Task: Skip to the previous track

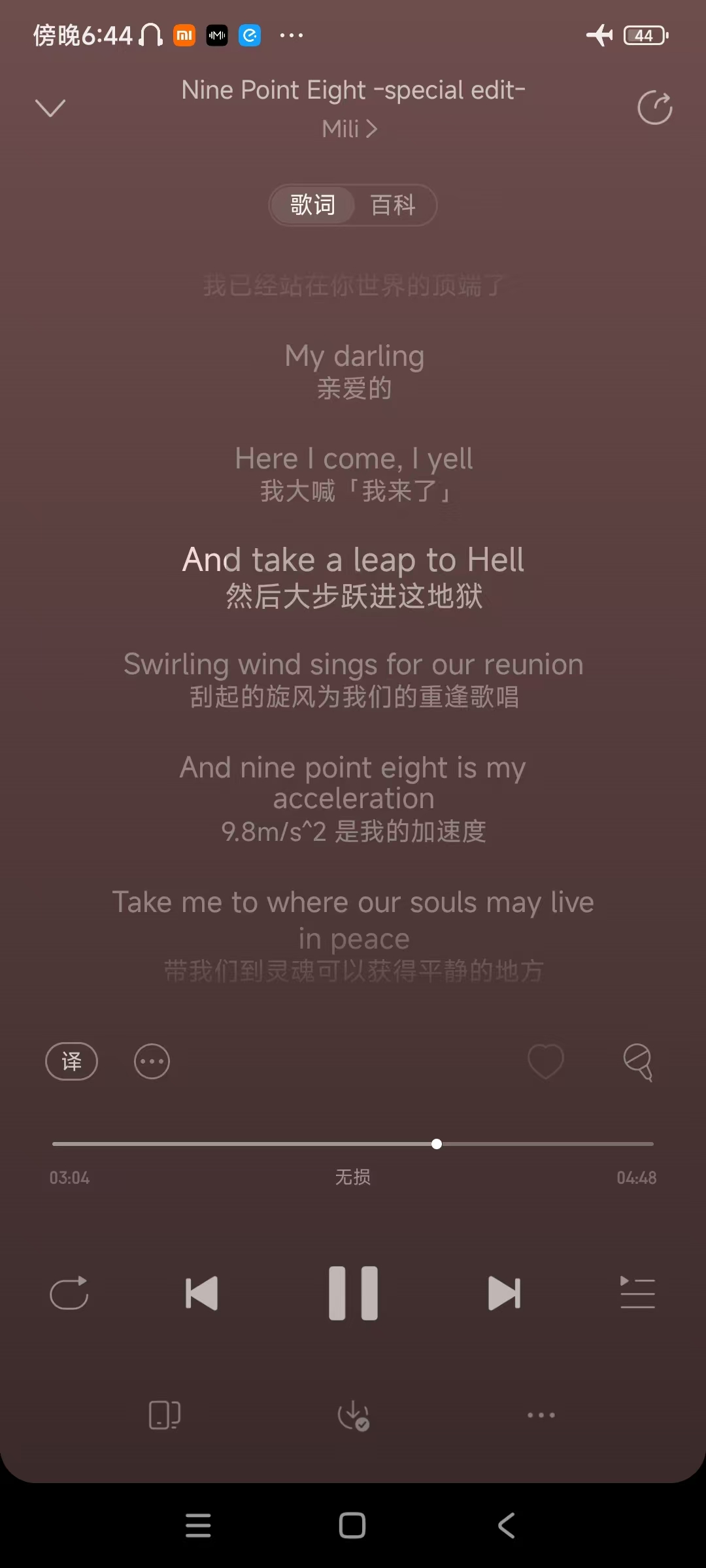Action: pos(201,1293)
